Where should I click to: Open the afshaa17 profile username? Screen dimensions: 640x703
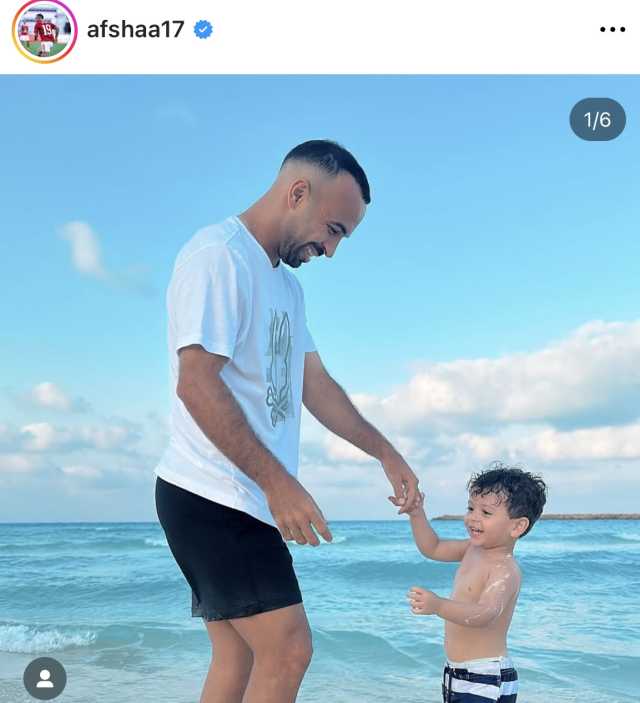(135, 30)
